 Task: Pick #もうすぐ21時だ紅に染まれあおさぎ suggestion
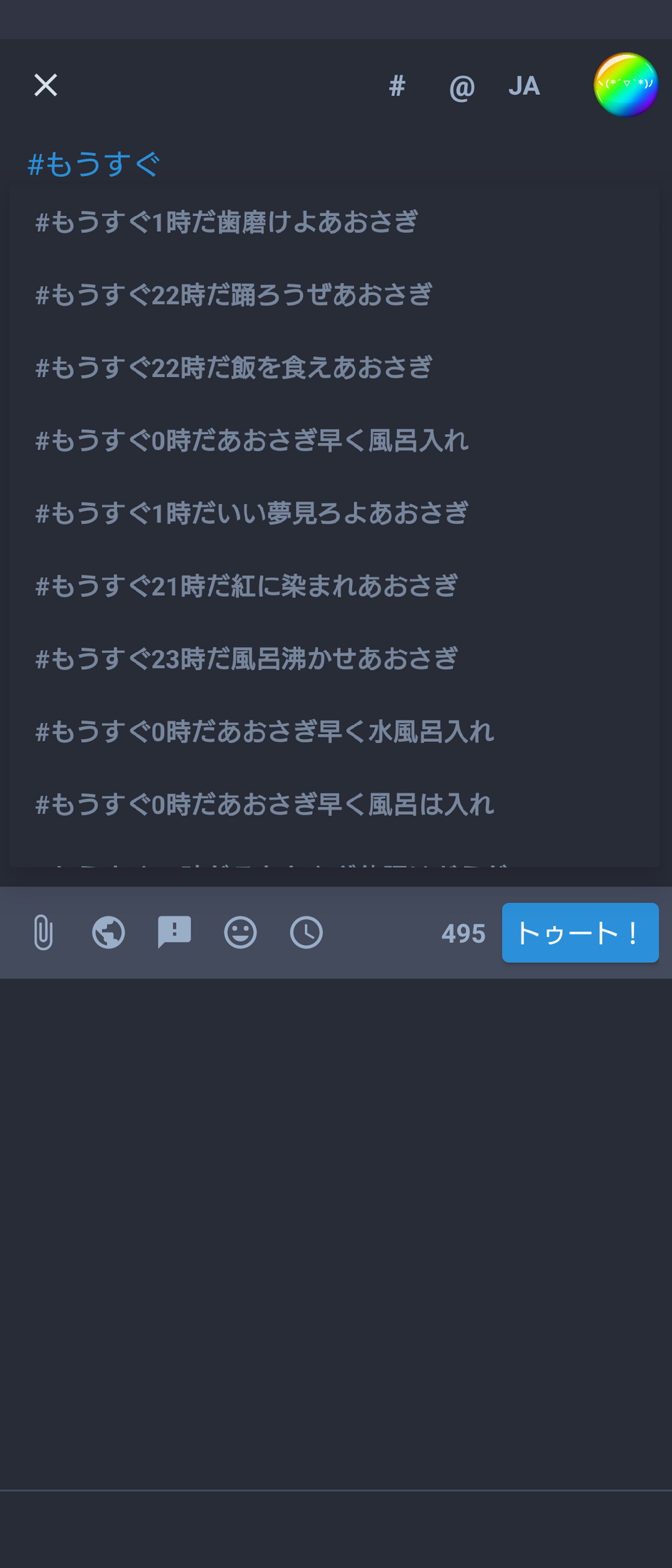tap(247, 586)
